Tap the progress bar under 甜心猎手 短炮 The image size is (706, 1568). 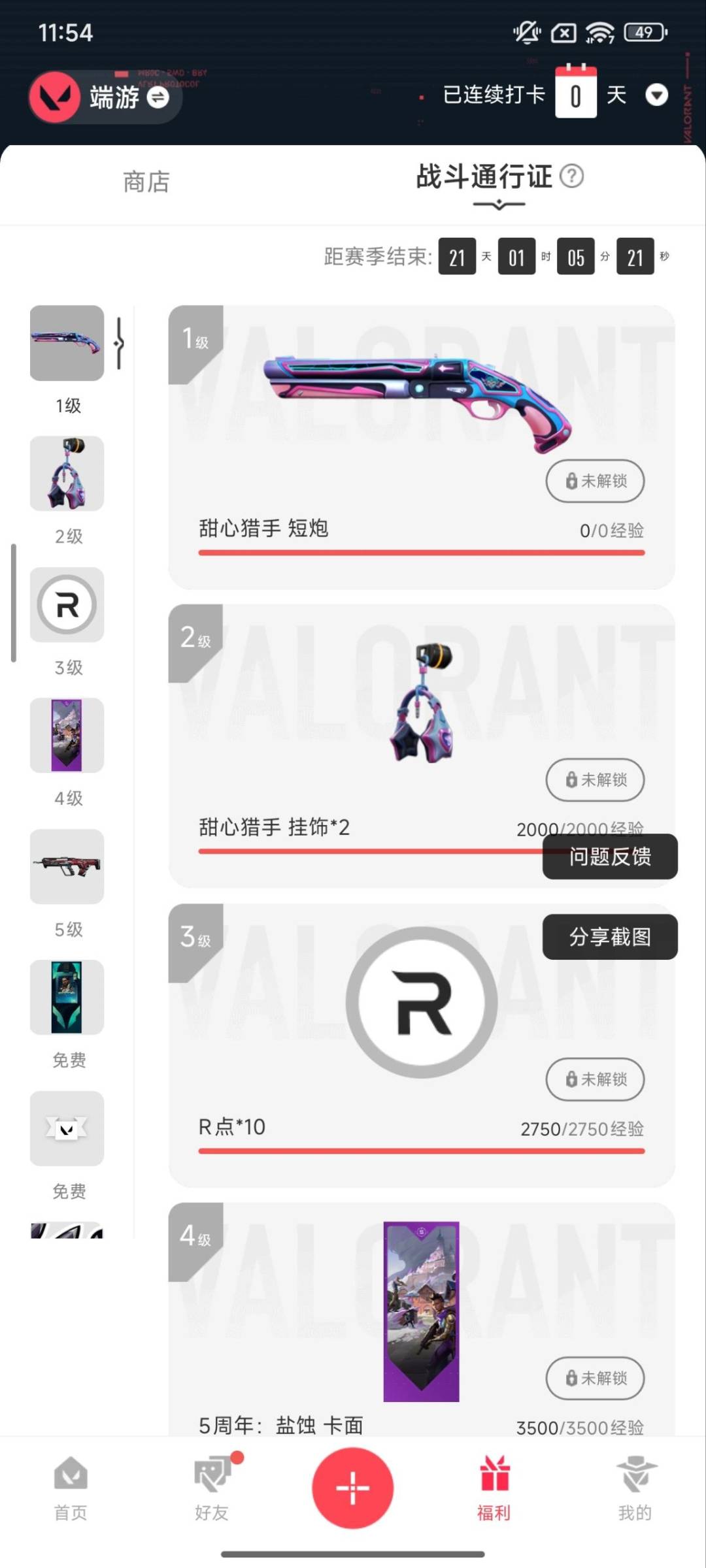tap(420, 553)
